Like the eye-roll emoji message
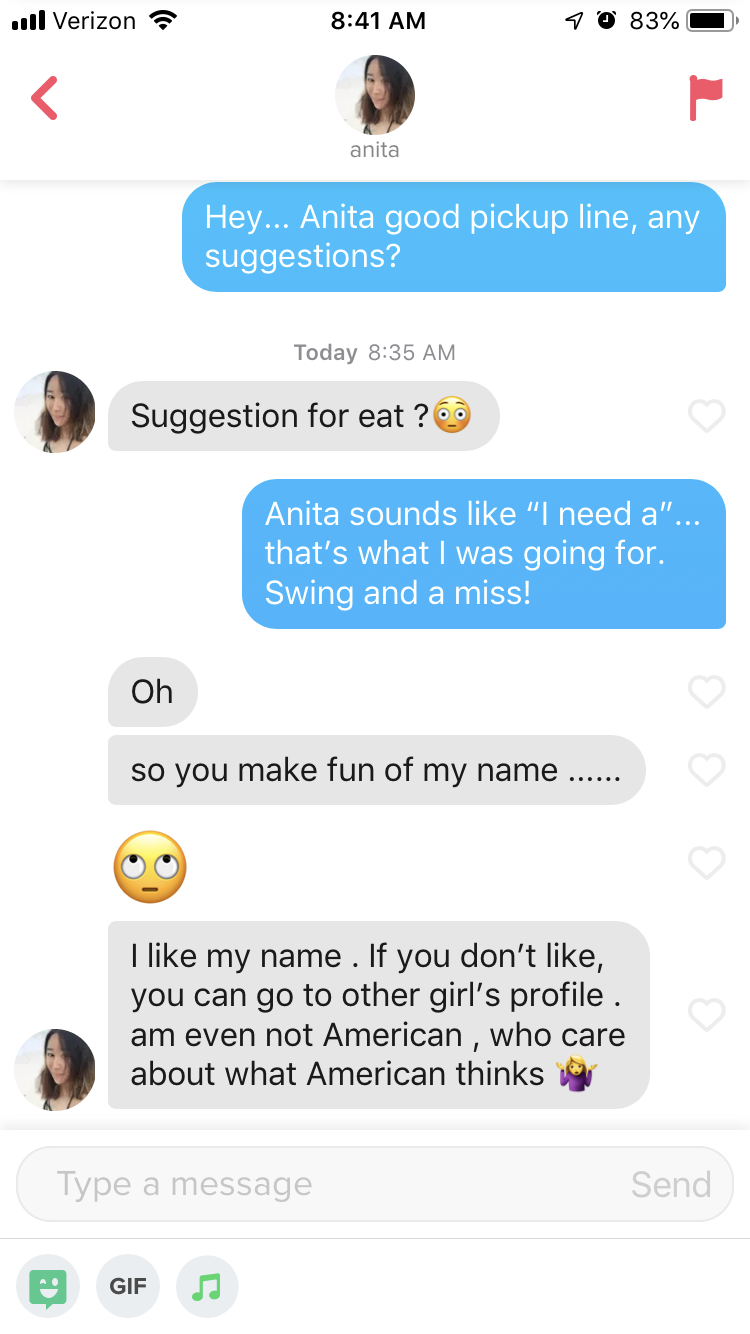This screenshot has width=750, height=1334. pyautogui.click(x=706, y=862)
